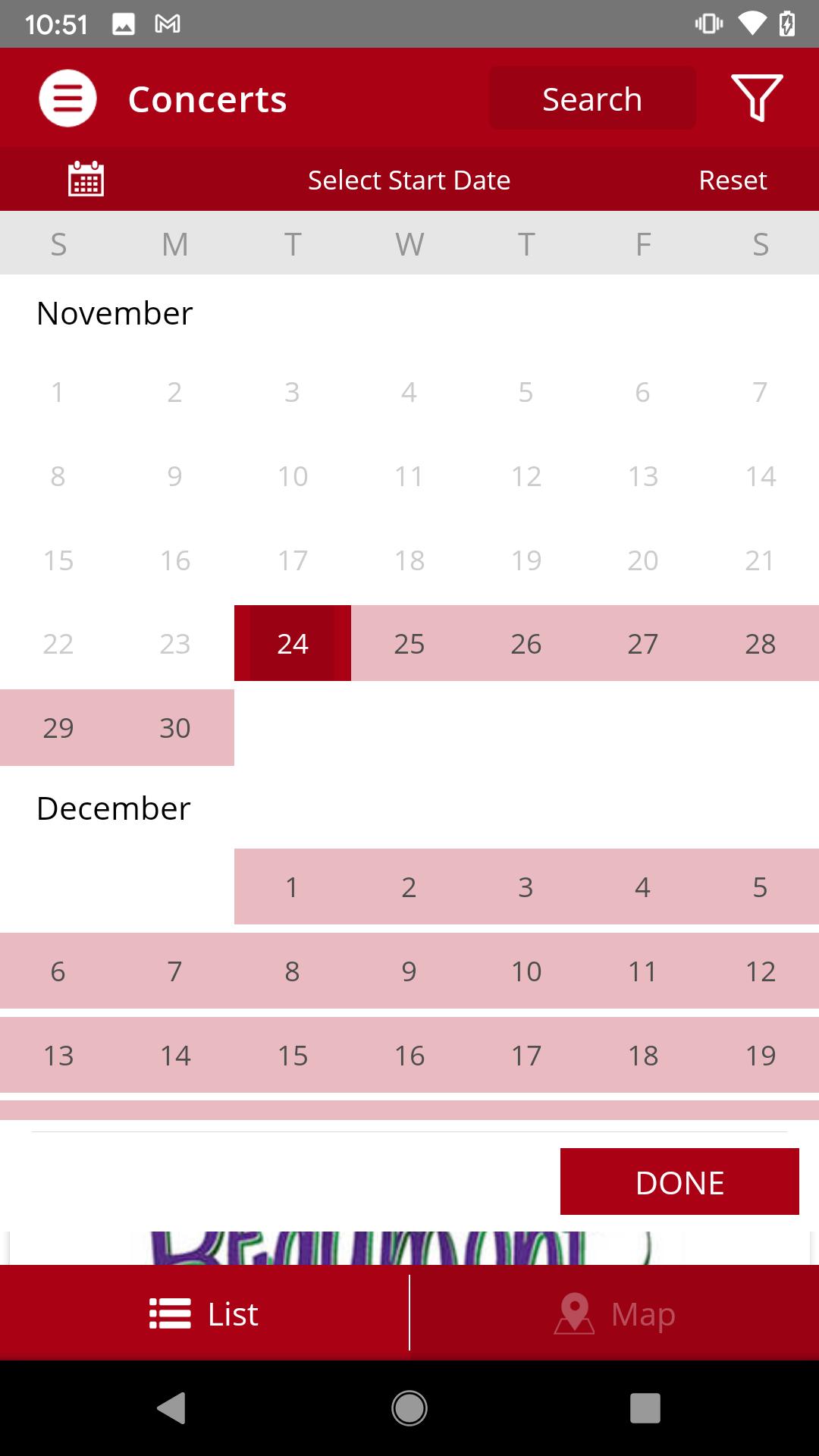Switch to the Map view

point(615,1313)
